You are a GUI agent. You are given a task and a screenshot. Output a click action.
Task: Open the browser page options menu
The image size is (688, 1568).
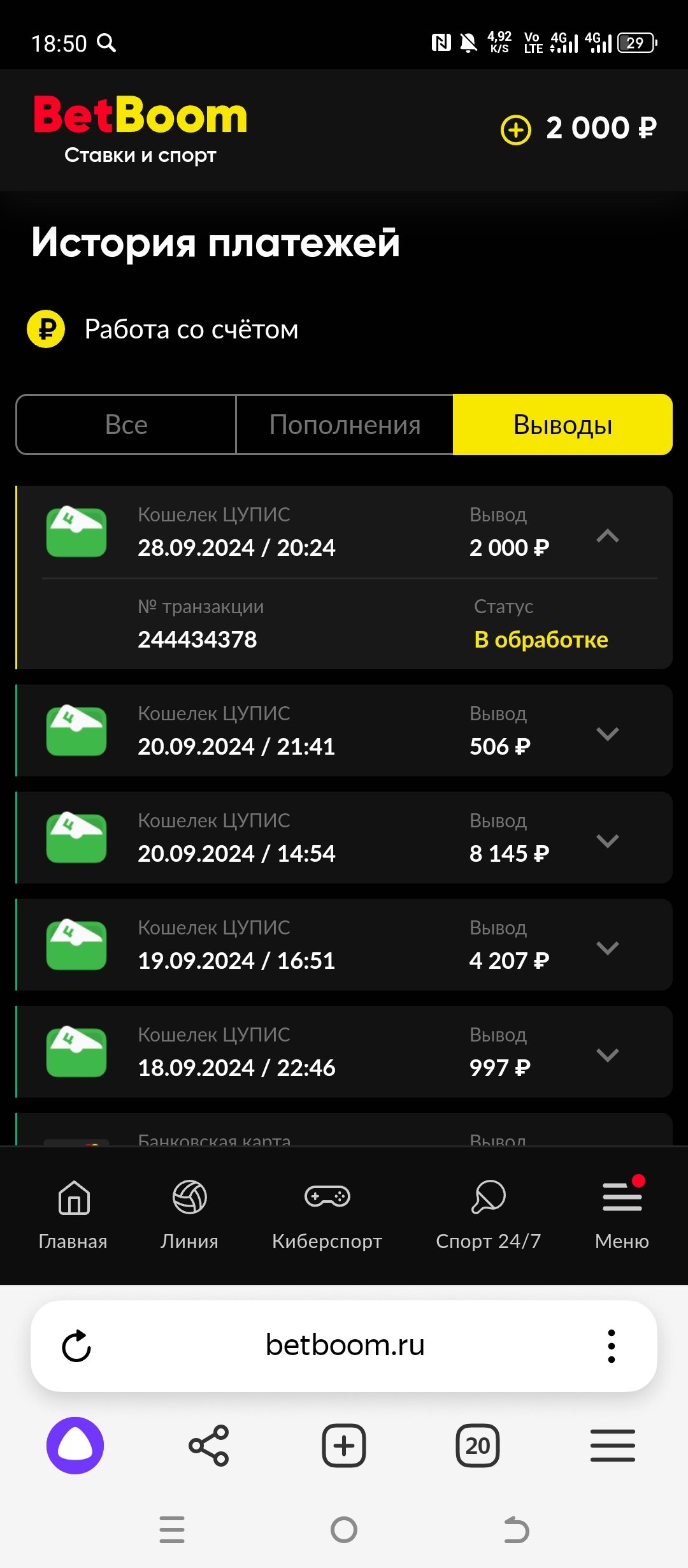612,1346
